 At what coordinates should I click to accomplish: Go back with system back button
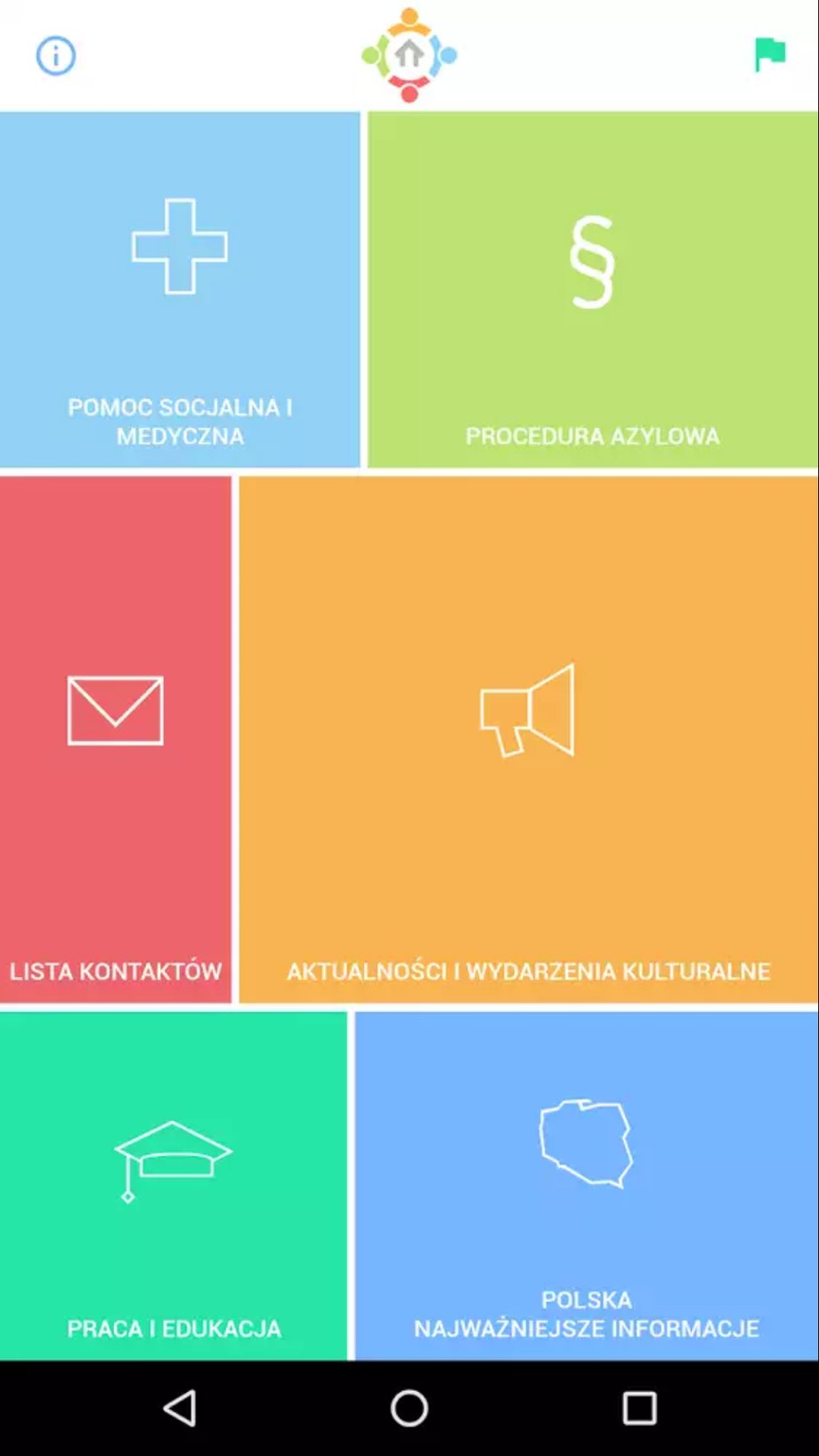coord(180,1408)
